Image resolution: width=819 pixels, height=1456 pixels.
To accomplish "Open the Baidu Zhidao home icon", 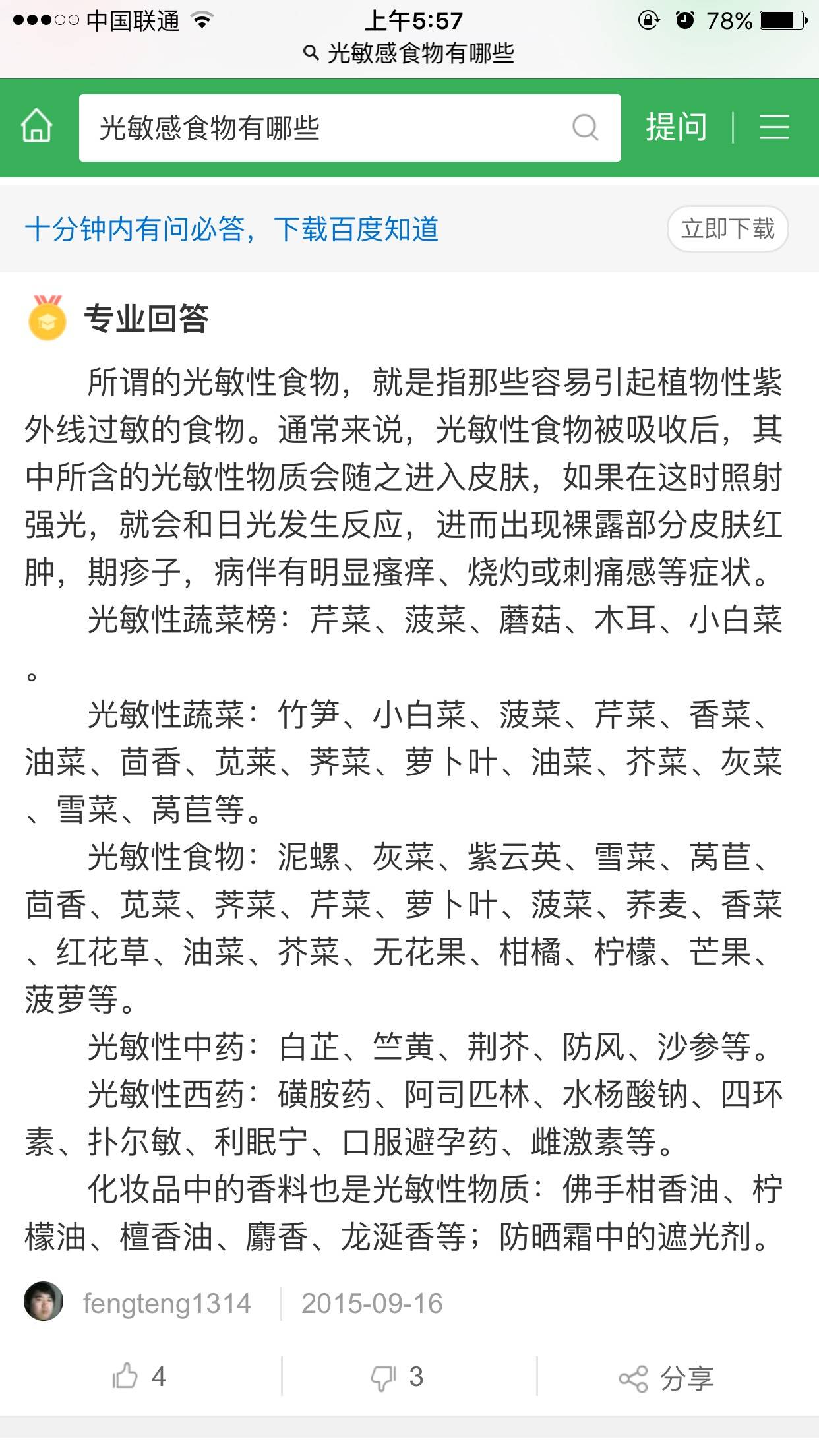I will (x=37, y=127).
